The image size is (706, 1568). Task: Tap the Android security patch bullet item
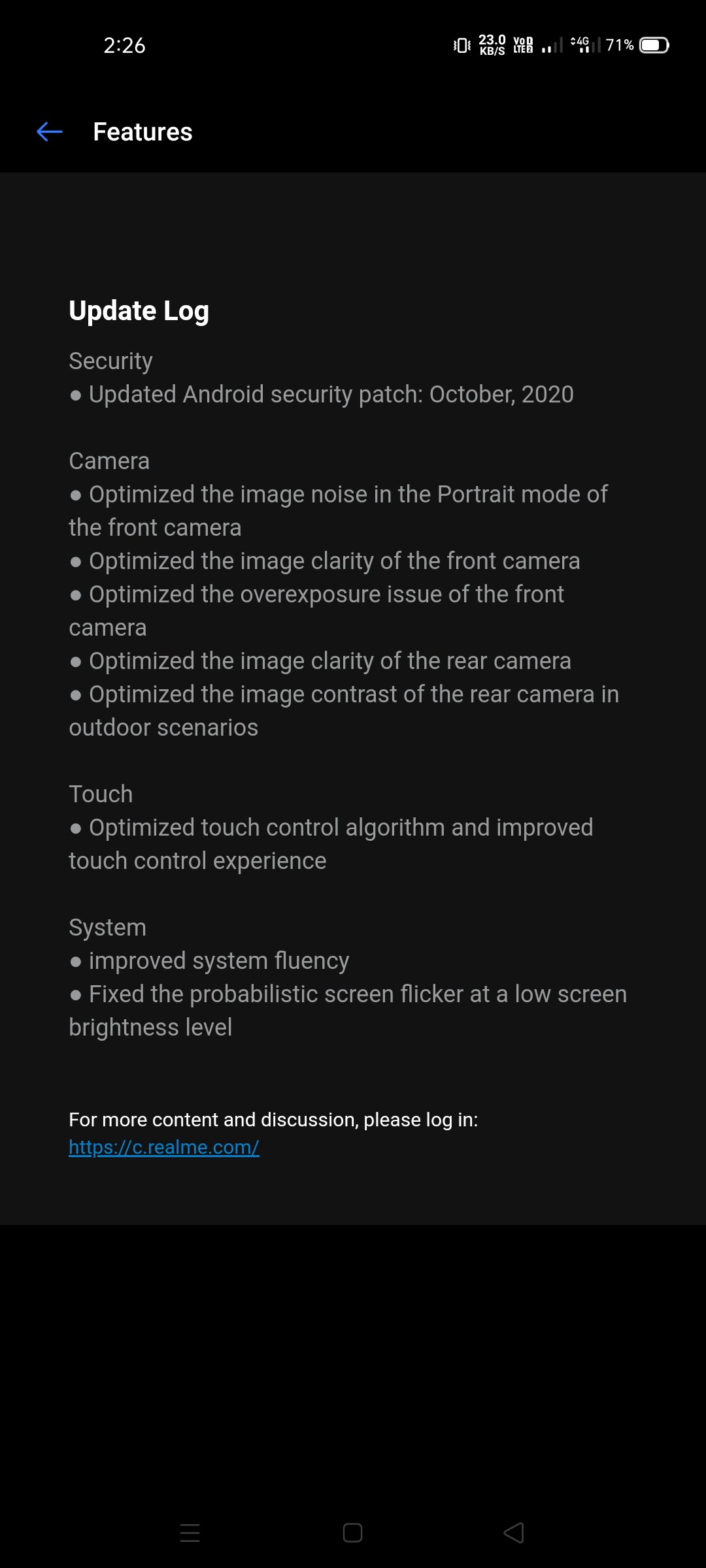tap(320, 394)
